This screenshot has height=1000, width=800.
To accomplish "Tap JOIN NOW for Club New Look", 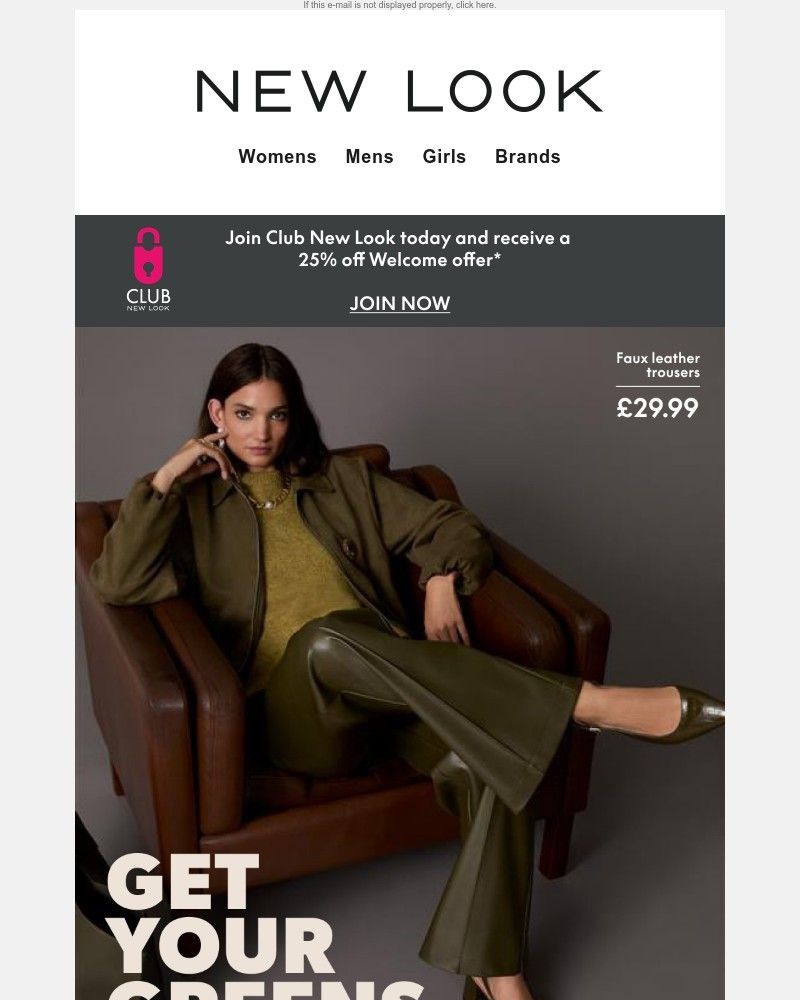I will (400, 304).
